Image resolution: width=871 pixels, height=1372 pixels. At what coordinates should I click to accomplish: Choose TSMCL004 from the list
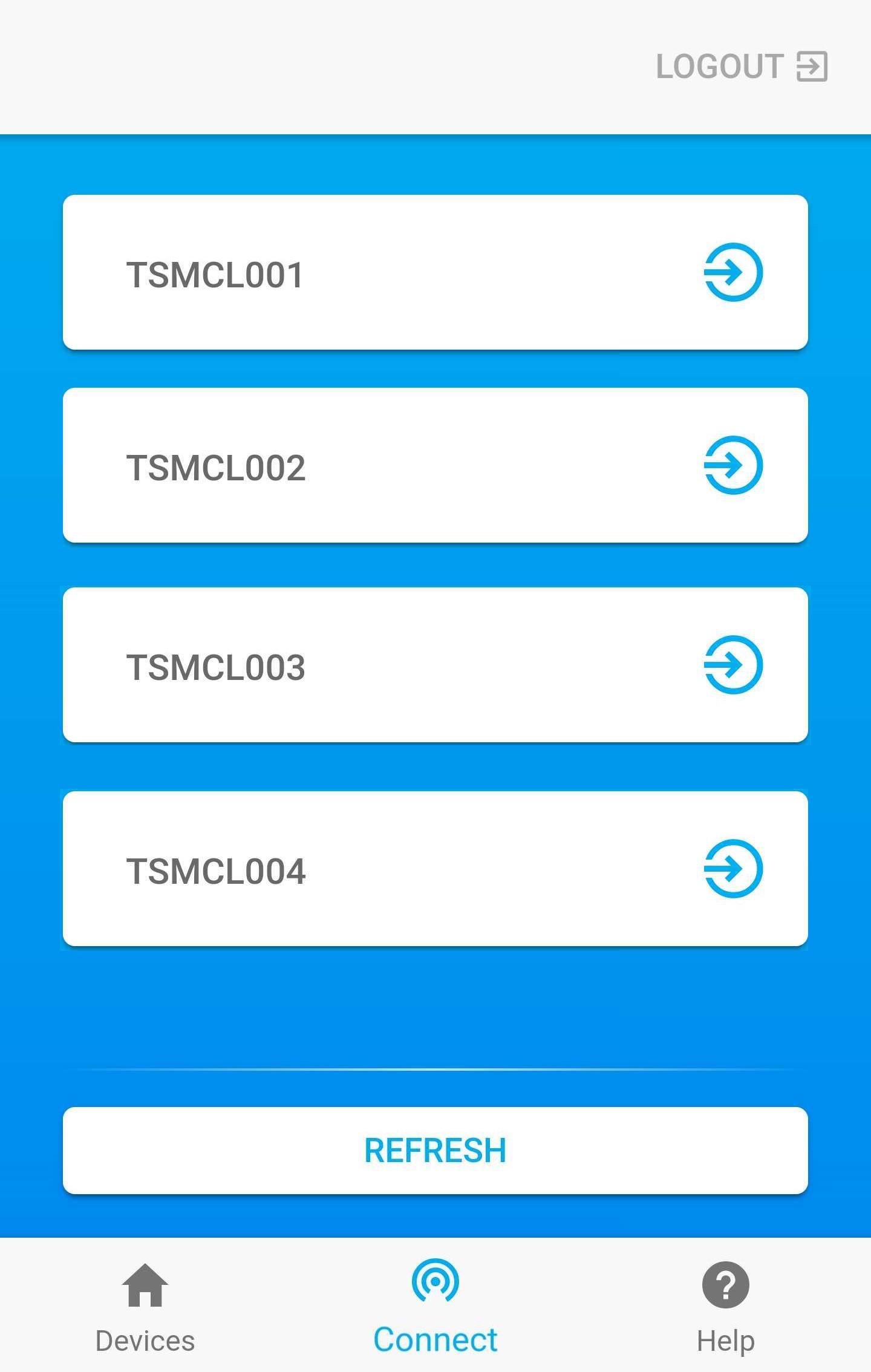pos(434,869)
